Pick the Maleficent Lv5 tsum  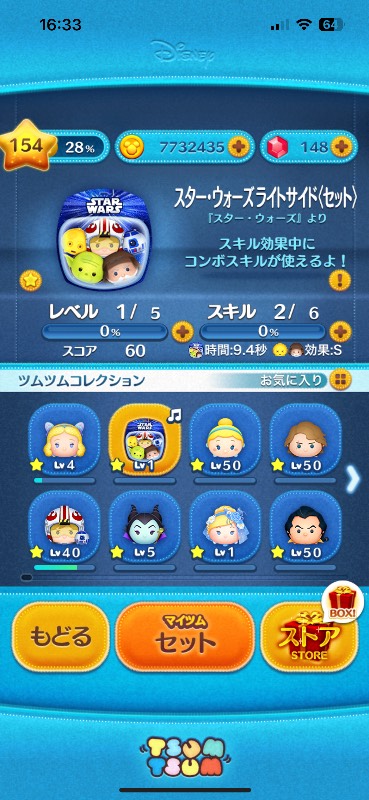145,527
